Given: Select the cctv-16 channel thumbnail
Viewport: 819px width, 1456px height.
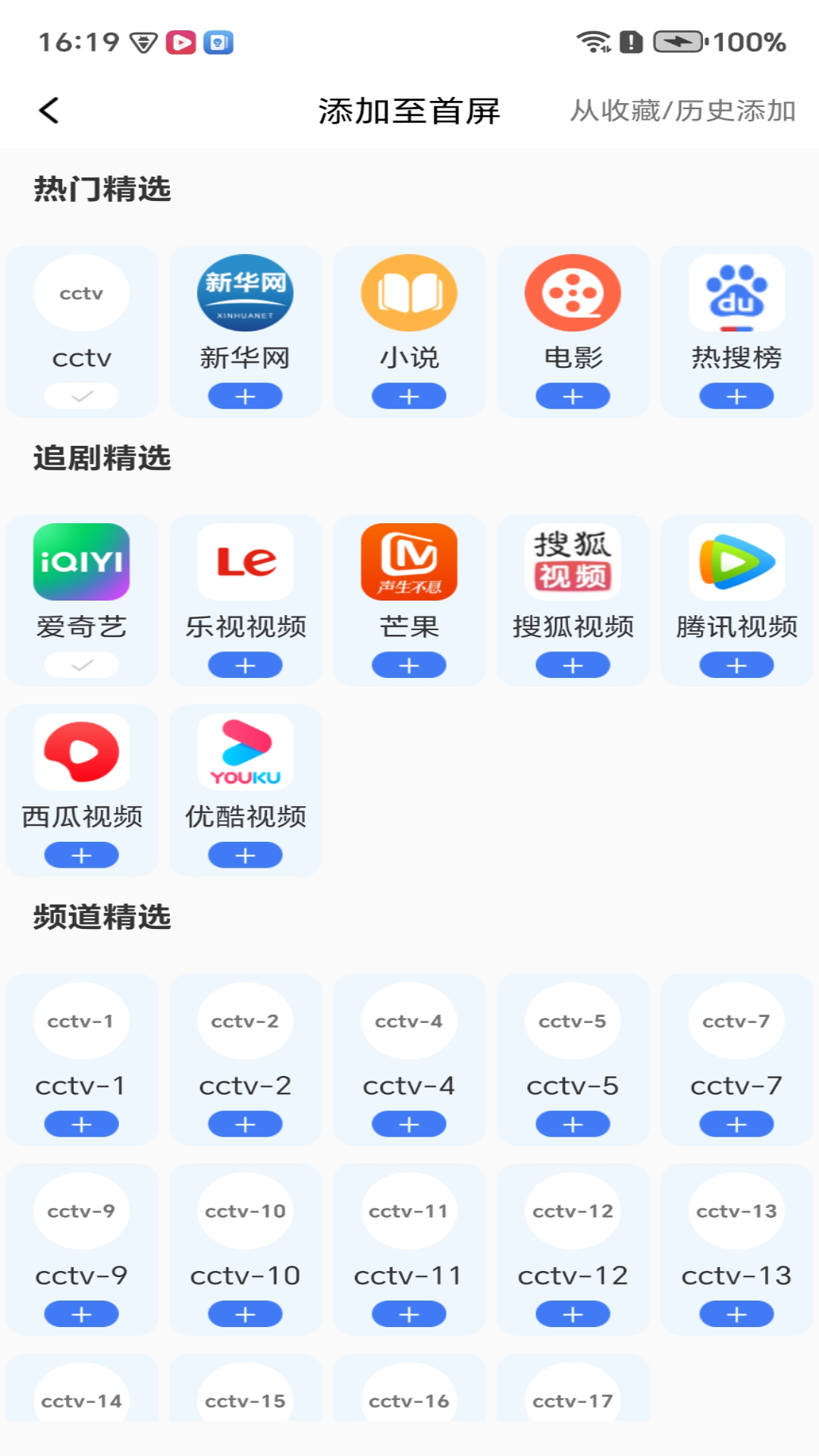Looking at the screenshot, I should pyautogui.click(x=409, y=1401).
